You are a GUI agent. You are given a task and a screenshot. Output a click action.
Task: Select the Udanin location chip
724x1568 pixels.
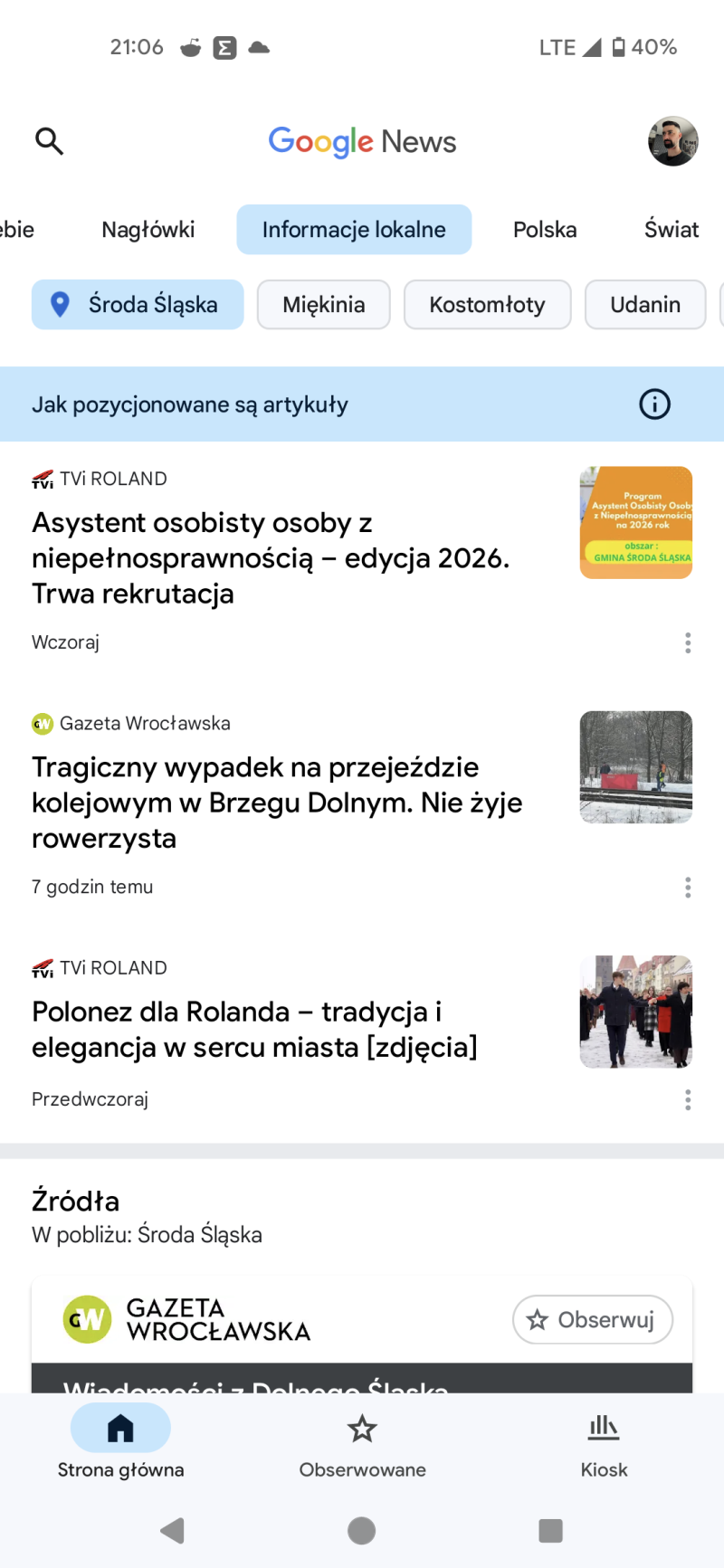[x=644, y=305]
